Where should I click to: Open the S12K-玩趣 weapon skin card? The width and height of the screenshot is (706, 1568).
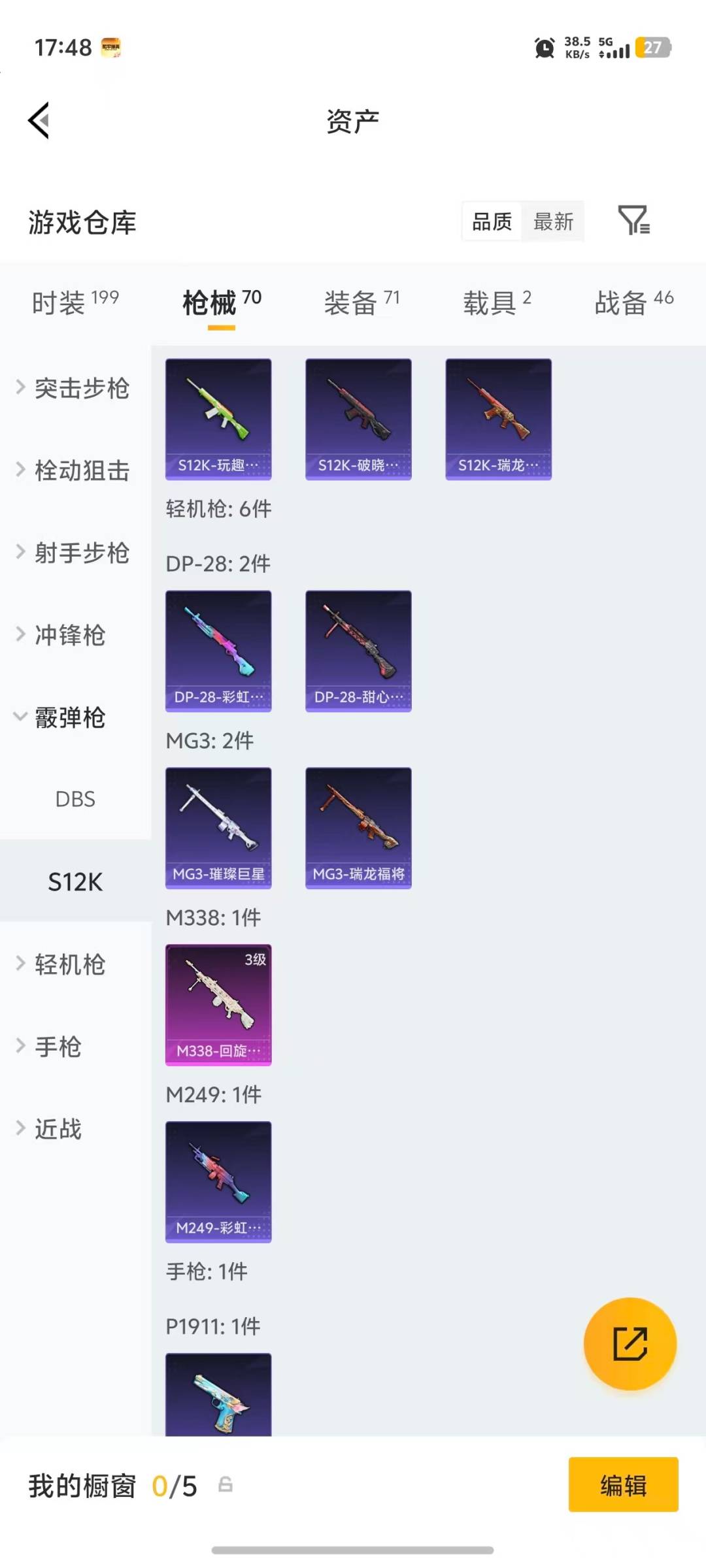218,417
